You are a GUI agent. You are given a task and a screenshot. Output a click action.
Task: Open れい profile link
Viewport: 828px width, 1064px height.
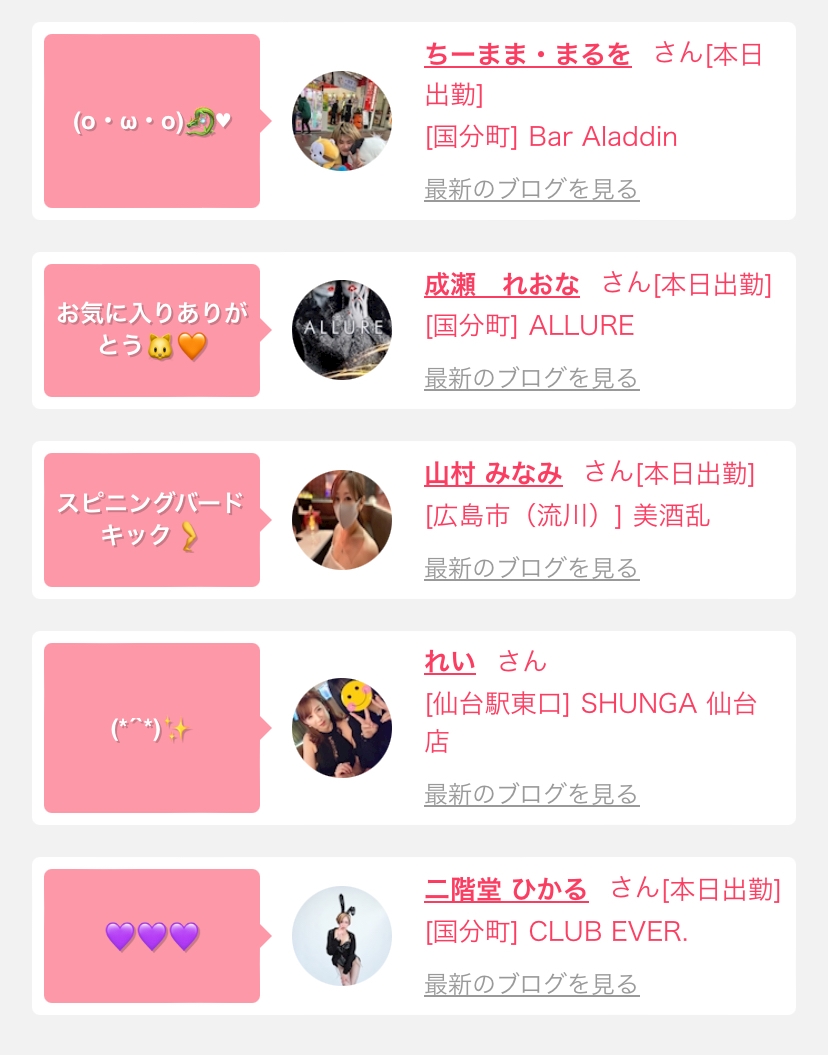click(449, 661)
